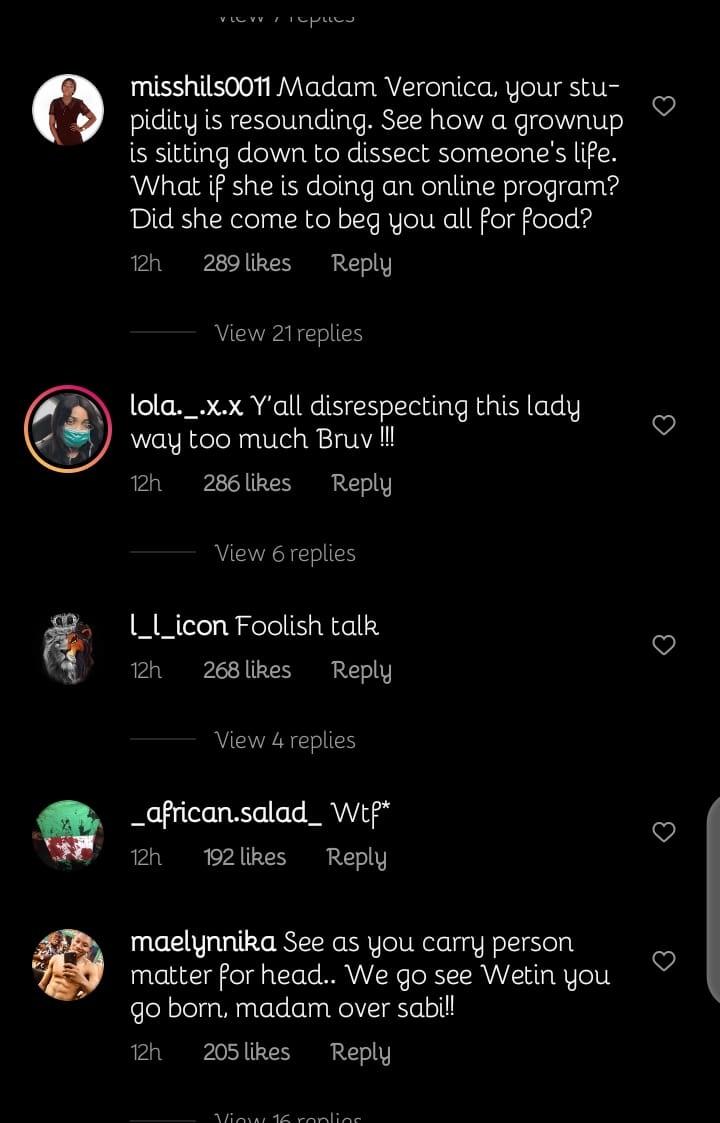Open misshils0011's profile picture
The height and width of the screenshot is (1123, 720).
[68, 110]
